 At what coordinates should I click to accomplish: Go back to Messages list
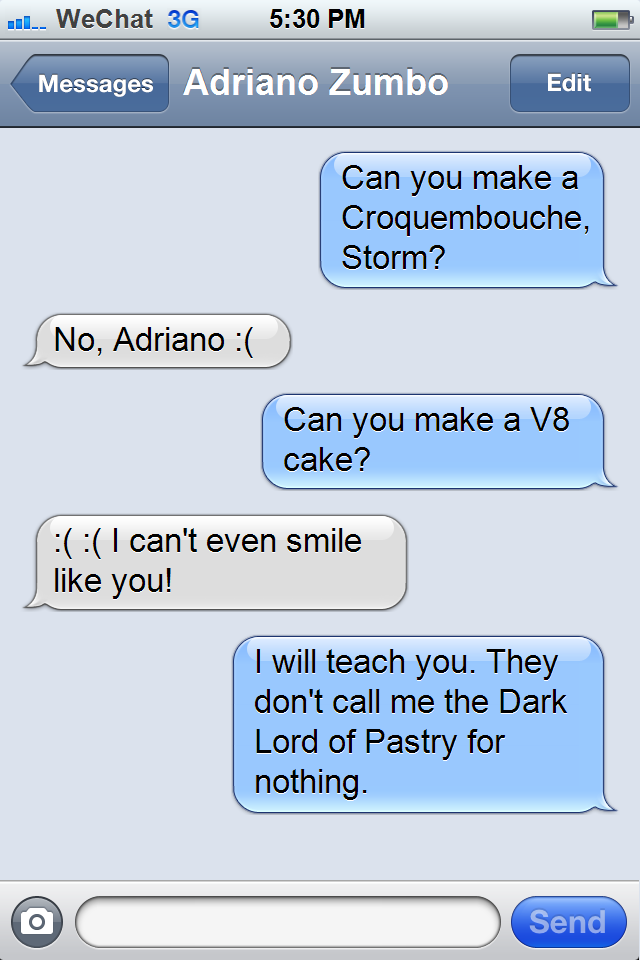(91, 84)
